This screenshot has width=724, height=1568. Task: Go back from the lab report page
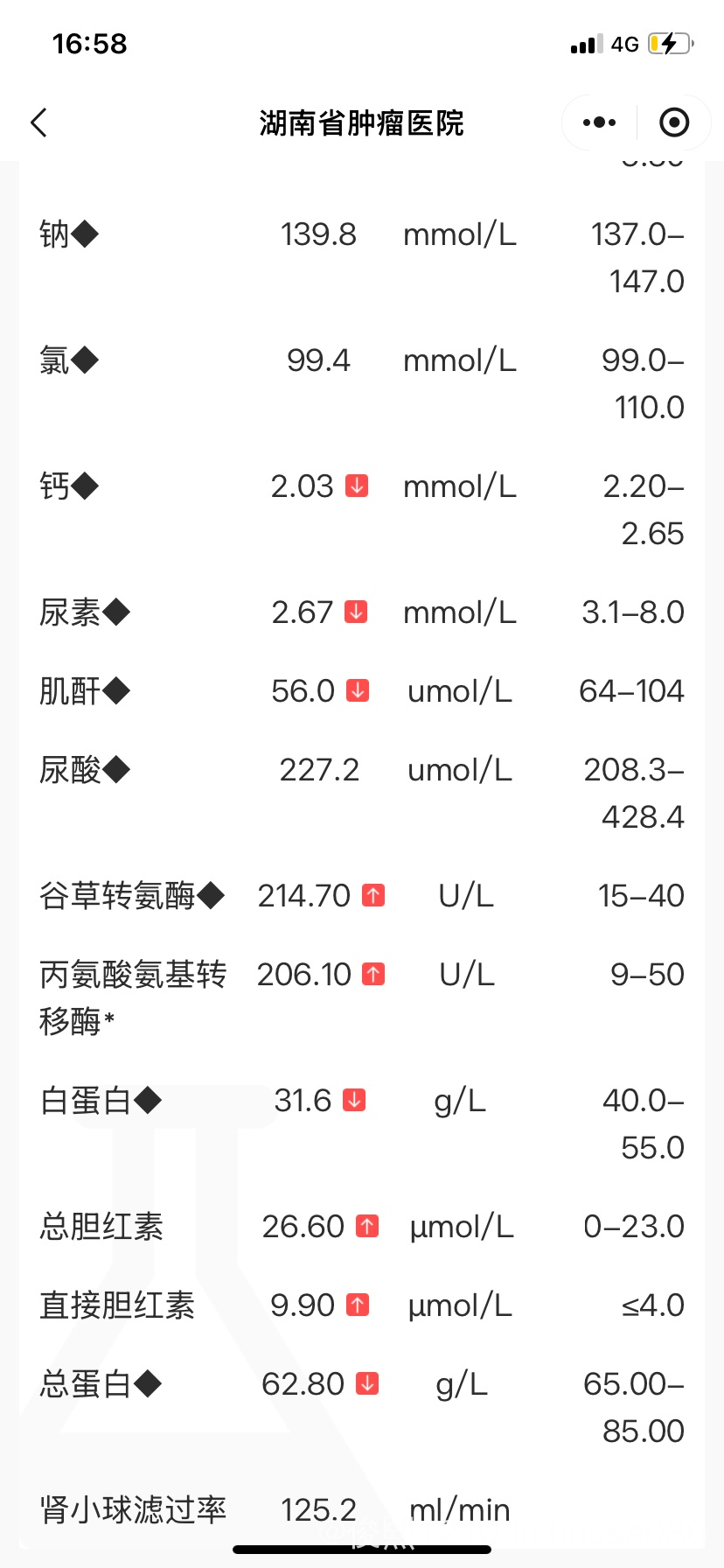(39, 122)
